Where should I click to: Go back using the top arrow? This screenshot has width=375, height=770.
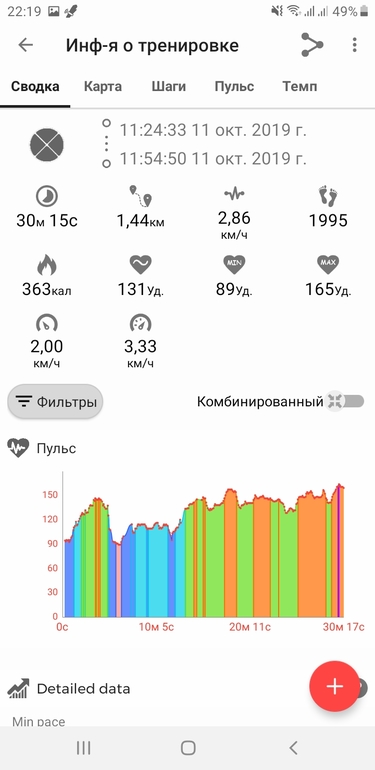pyautogui.click(x=26, y=45)
